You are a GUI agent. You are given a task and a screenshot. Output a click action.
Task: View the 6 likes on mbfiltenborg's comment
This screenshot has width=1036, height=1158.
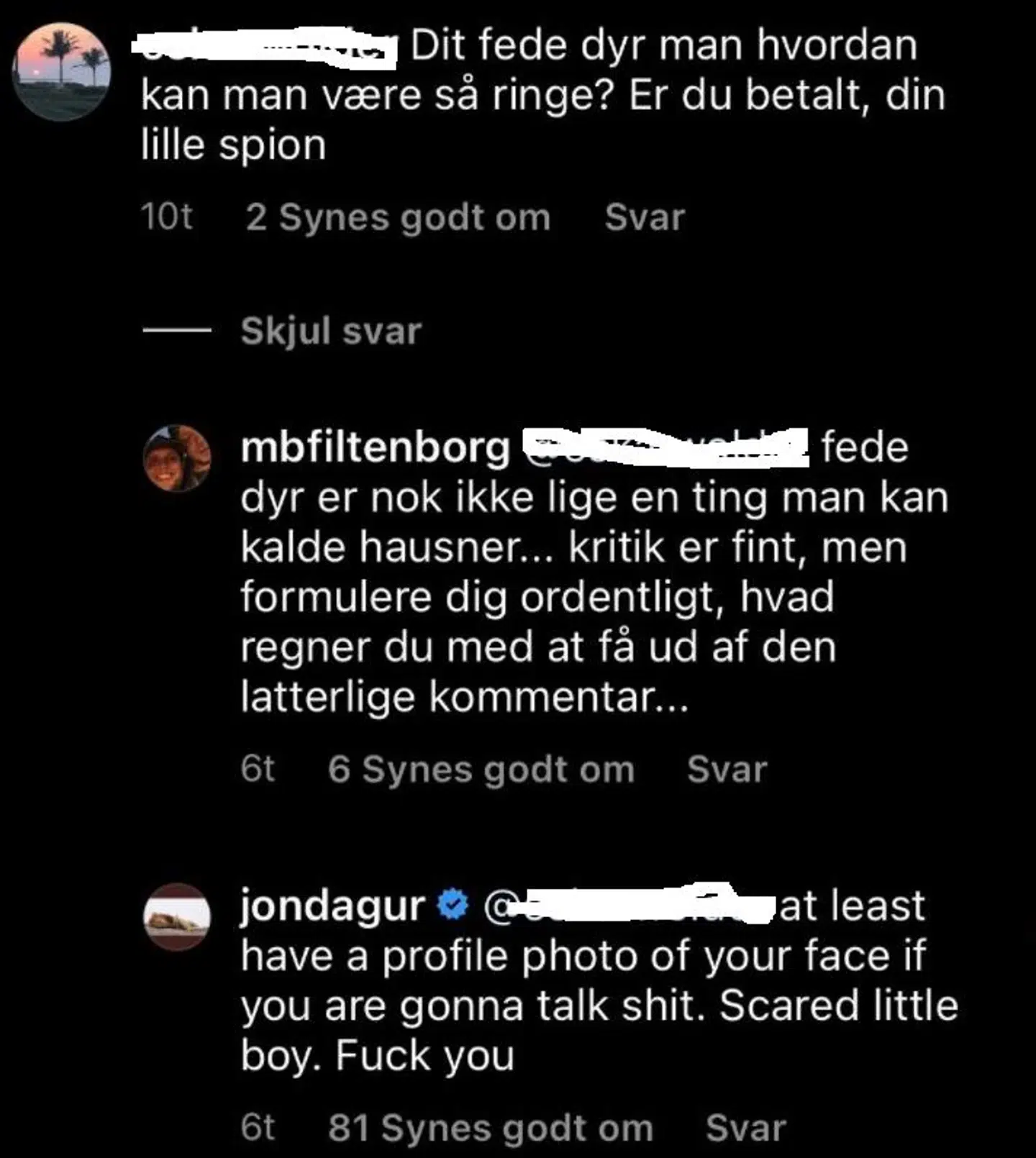(x=481, y=769)
